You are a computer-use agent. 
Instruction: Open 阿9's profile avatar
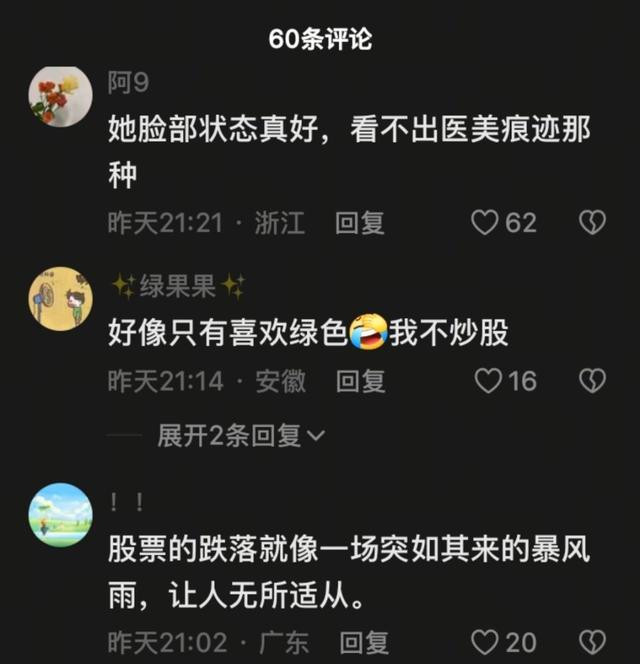60,97
